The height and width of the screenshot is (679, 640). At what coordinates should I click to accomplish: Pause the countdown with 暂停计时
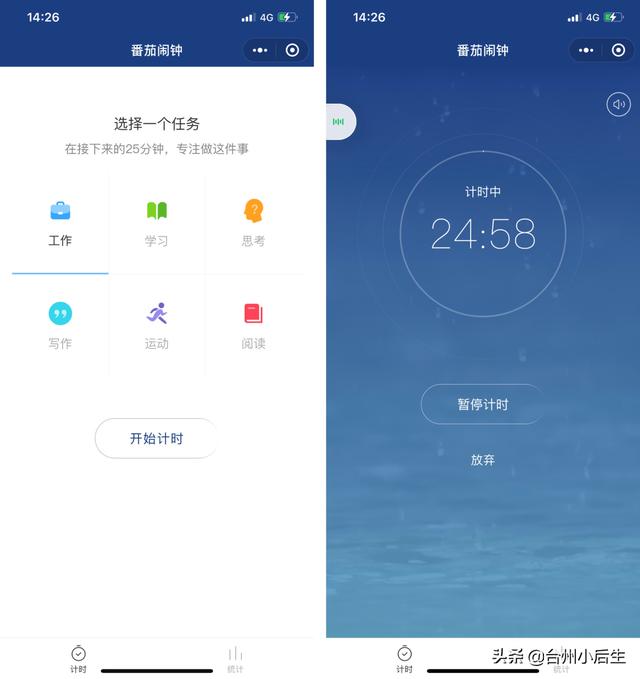pyautogui.click(x=483, y=405)
